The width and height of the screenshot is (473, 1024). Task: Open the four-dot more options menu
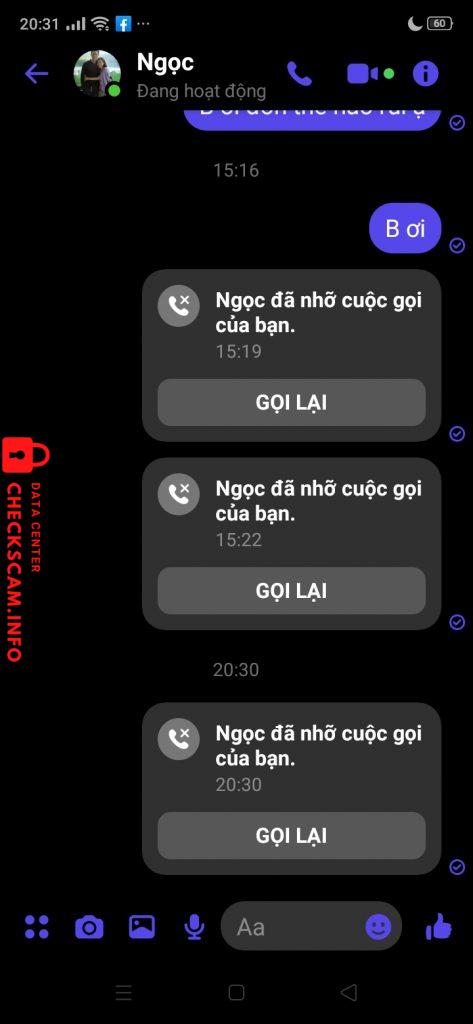[x=37, y=927]
